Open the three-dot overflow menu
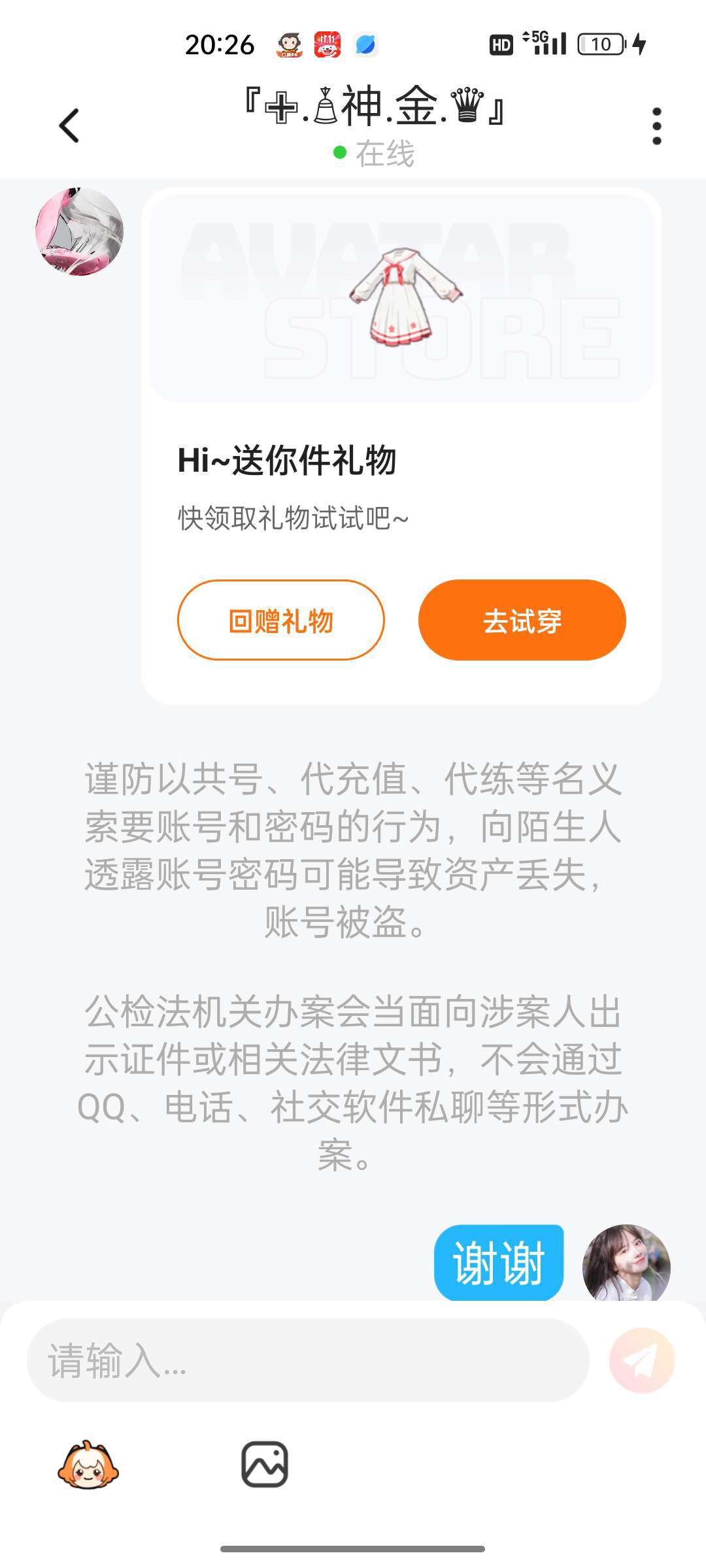The image size is (706, 1568). (656, 126)
